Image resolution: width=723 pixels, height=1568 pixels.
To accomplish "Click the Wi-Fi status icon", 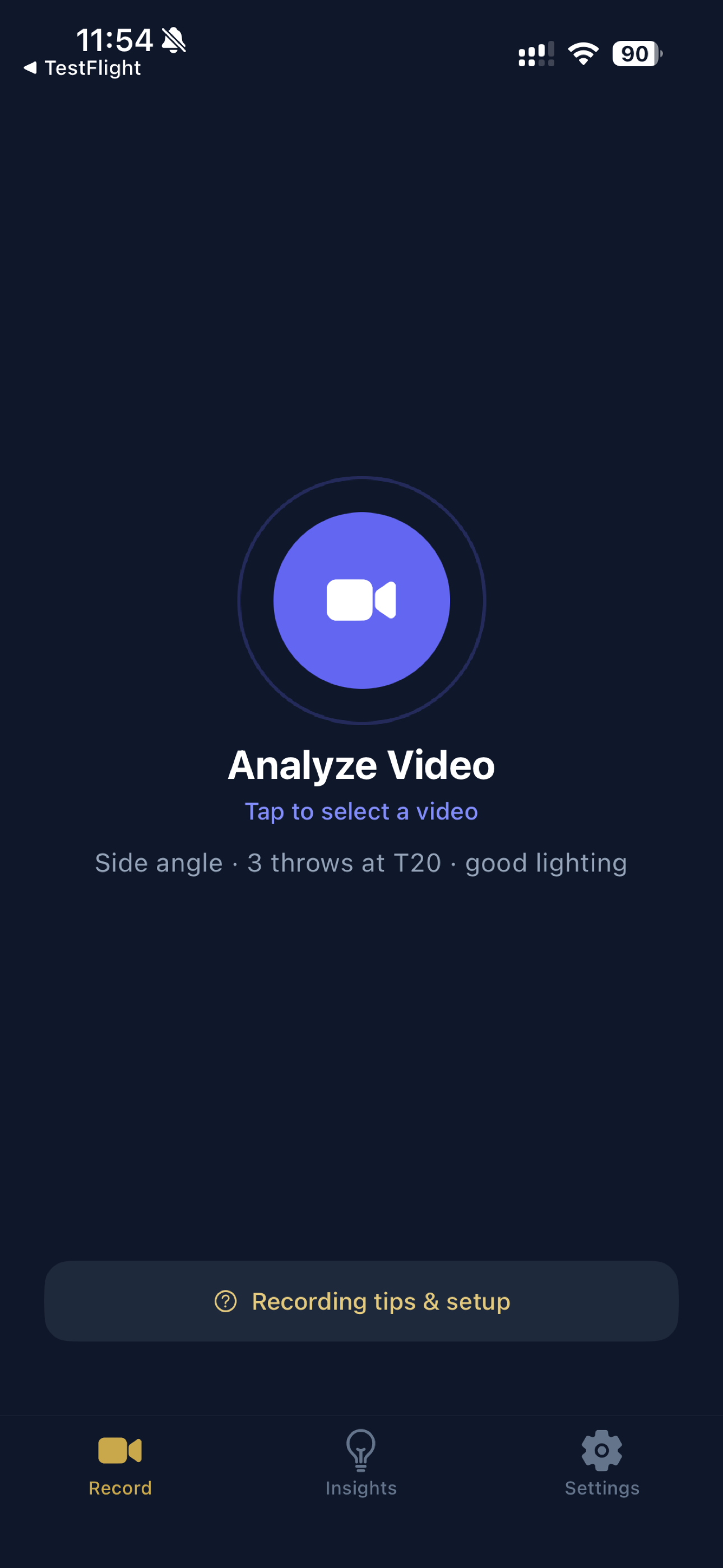I will coord(583,54).
